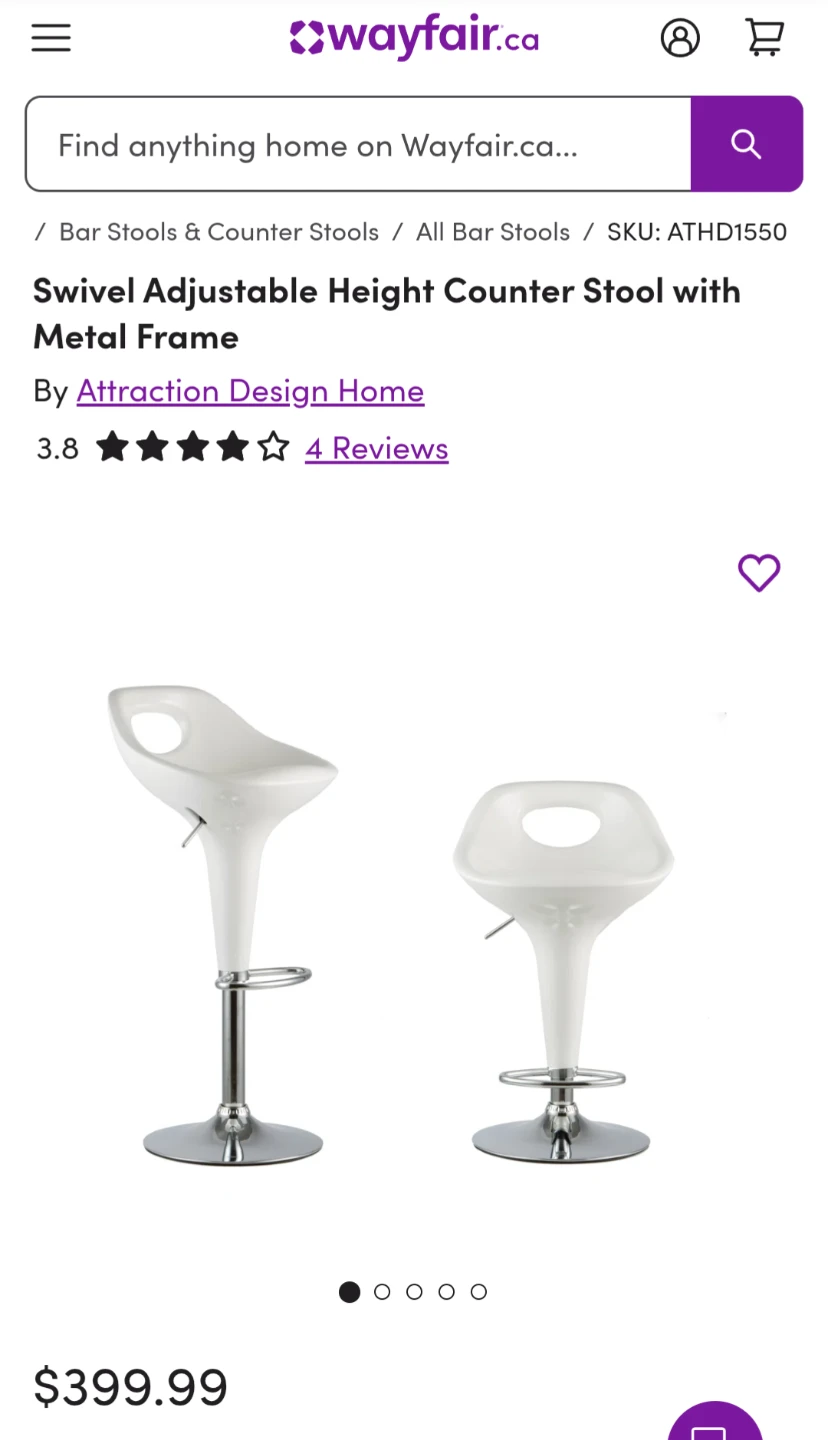Viewport: 828px width, 1440px height.
Task: Jump to the fifth image dot
Action: 479,1292
